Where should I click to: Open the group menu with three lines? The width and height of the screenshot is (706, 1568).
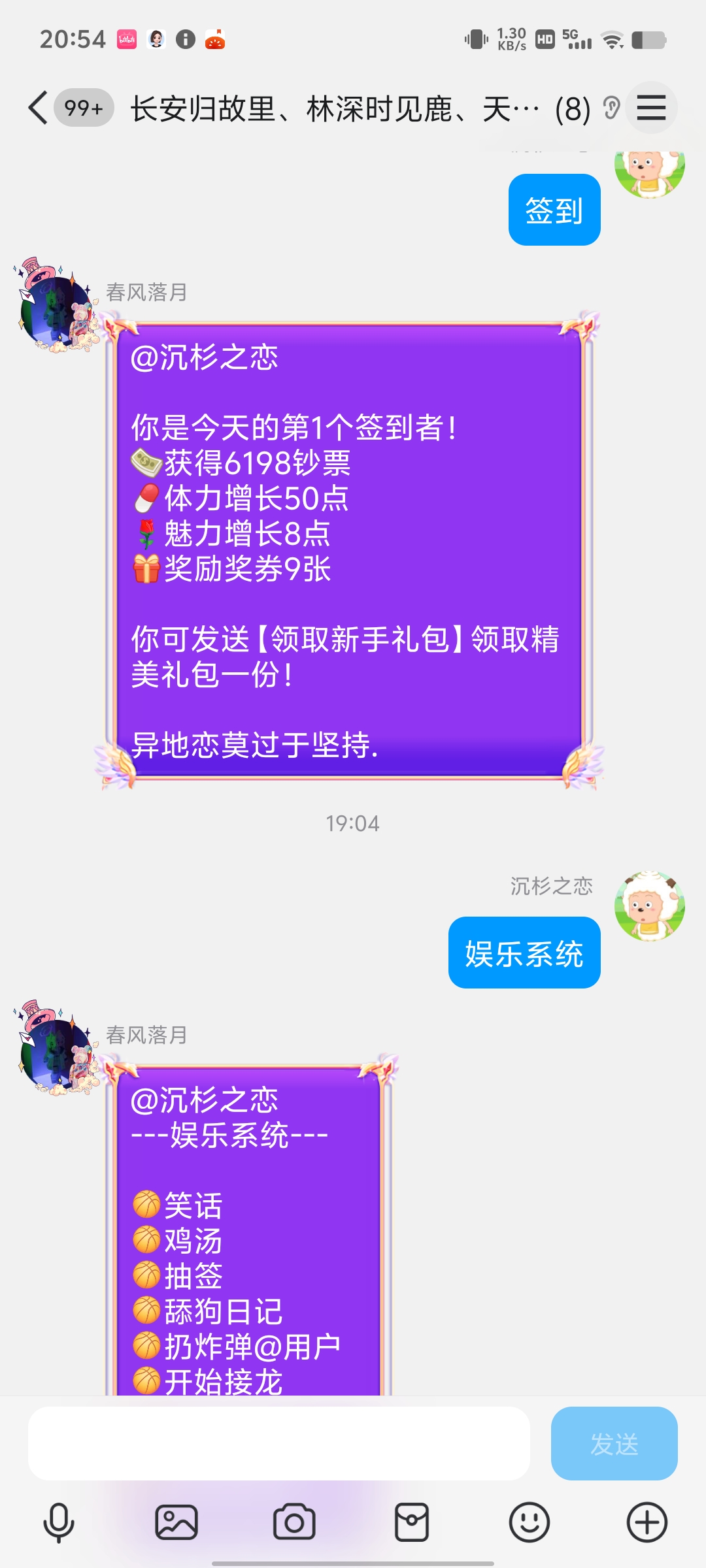click(651, 108)
